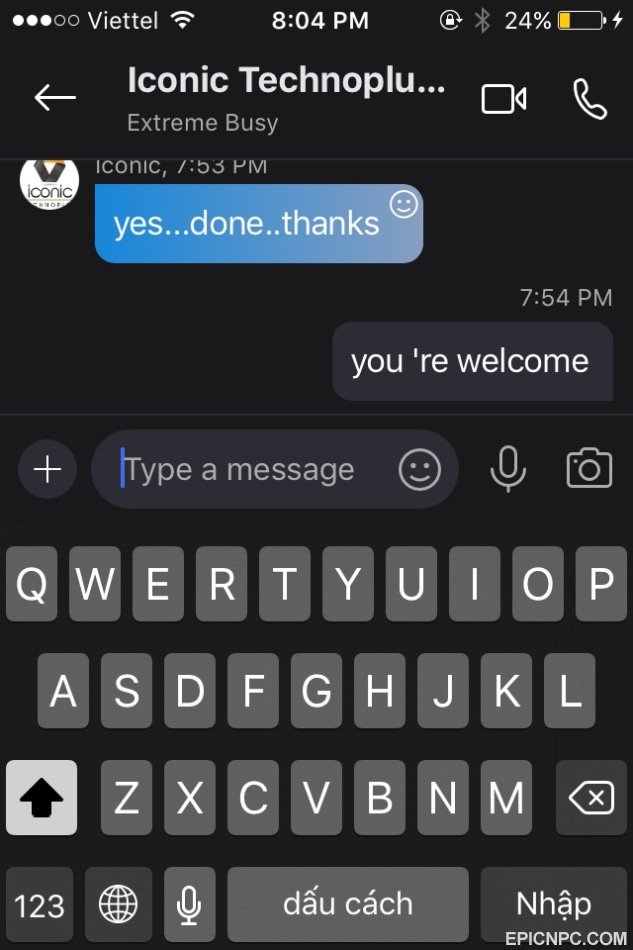The height and width of the screenshot is (950, 633).
Task: Open the camera to send a photo
Action: 589,469
